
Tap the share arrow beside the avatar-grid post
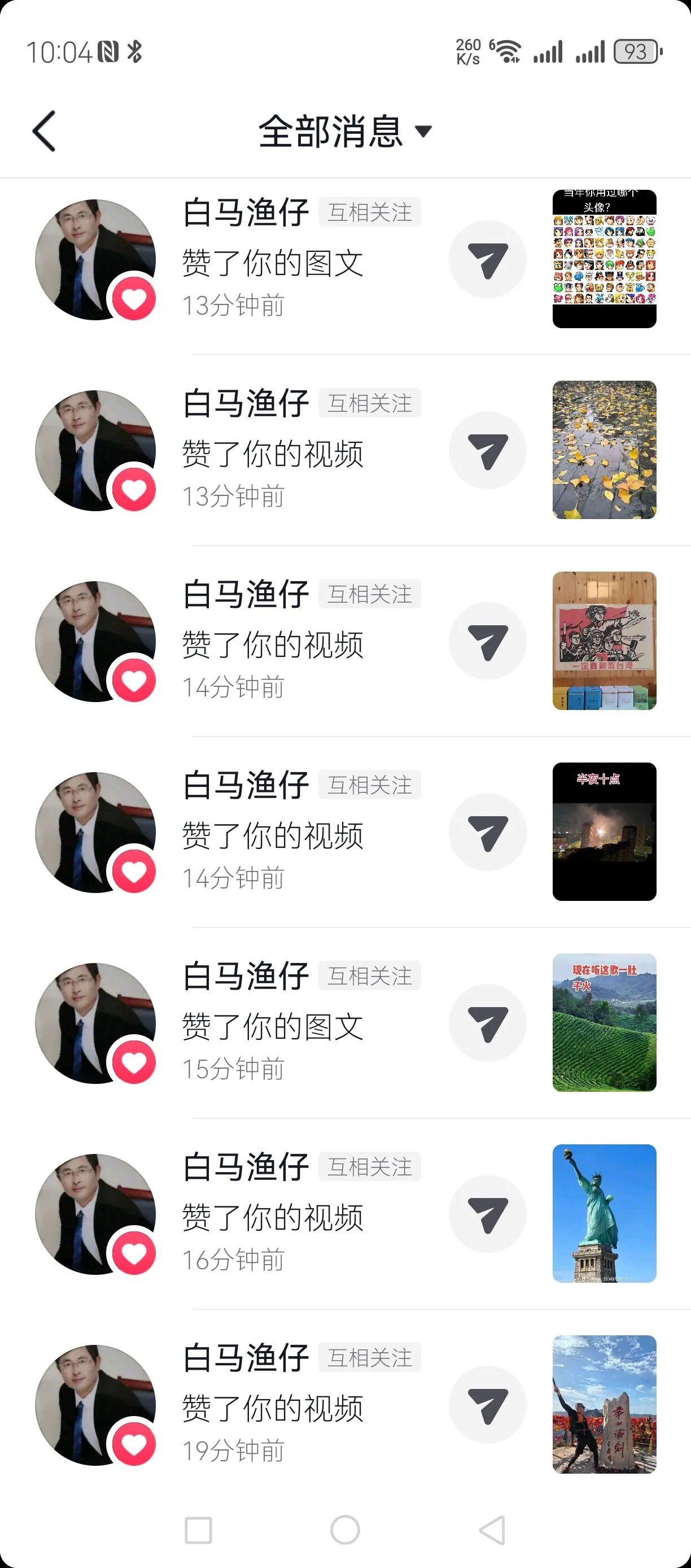point(487,260)
